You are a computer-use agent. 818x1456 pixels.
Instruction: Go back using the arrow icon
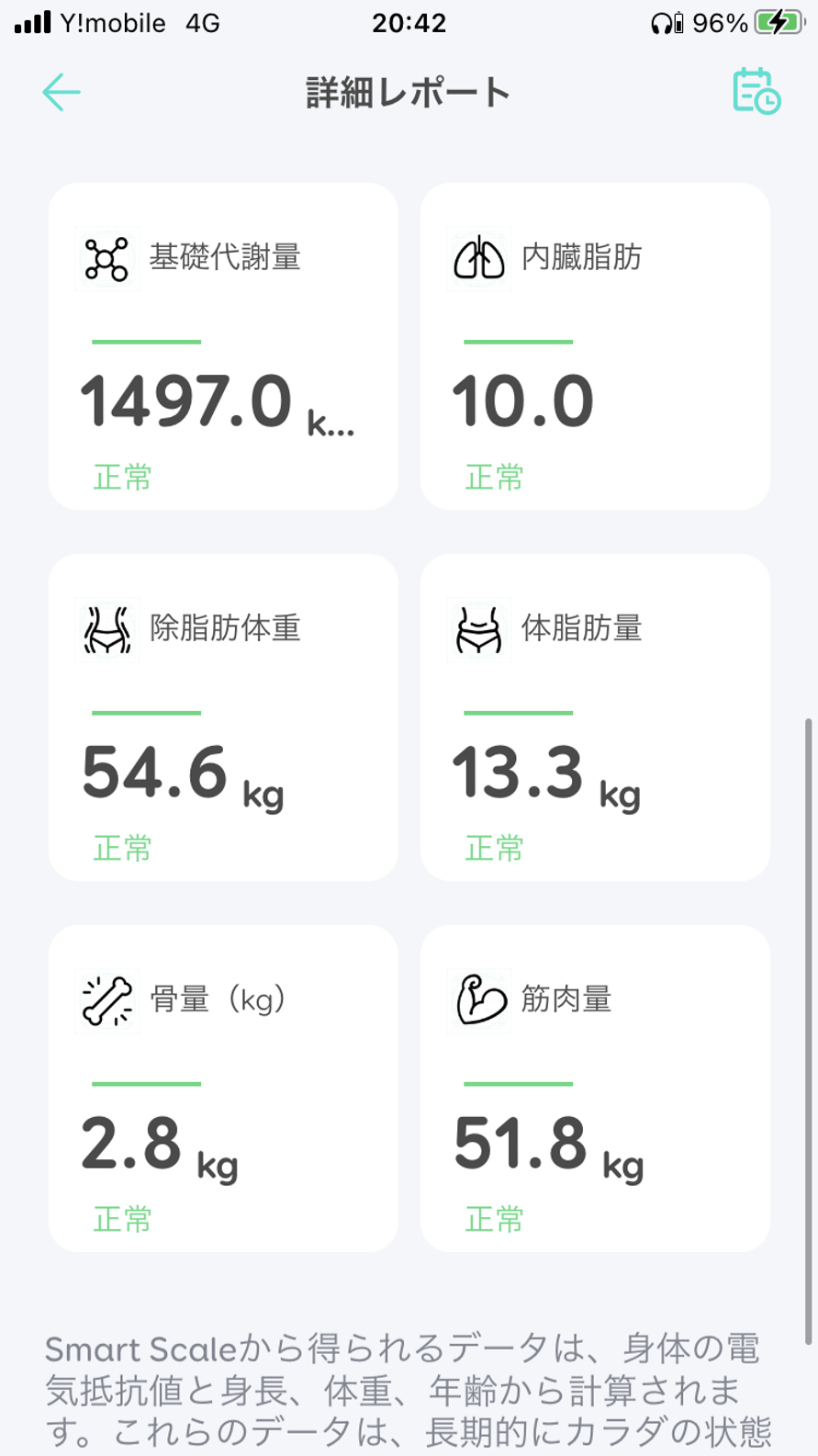click(62, 92)
